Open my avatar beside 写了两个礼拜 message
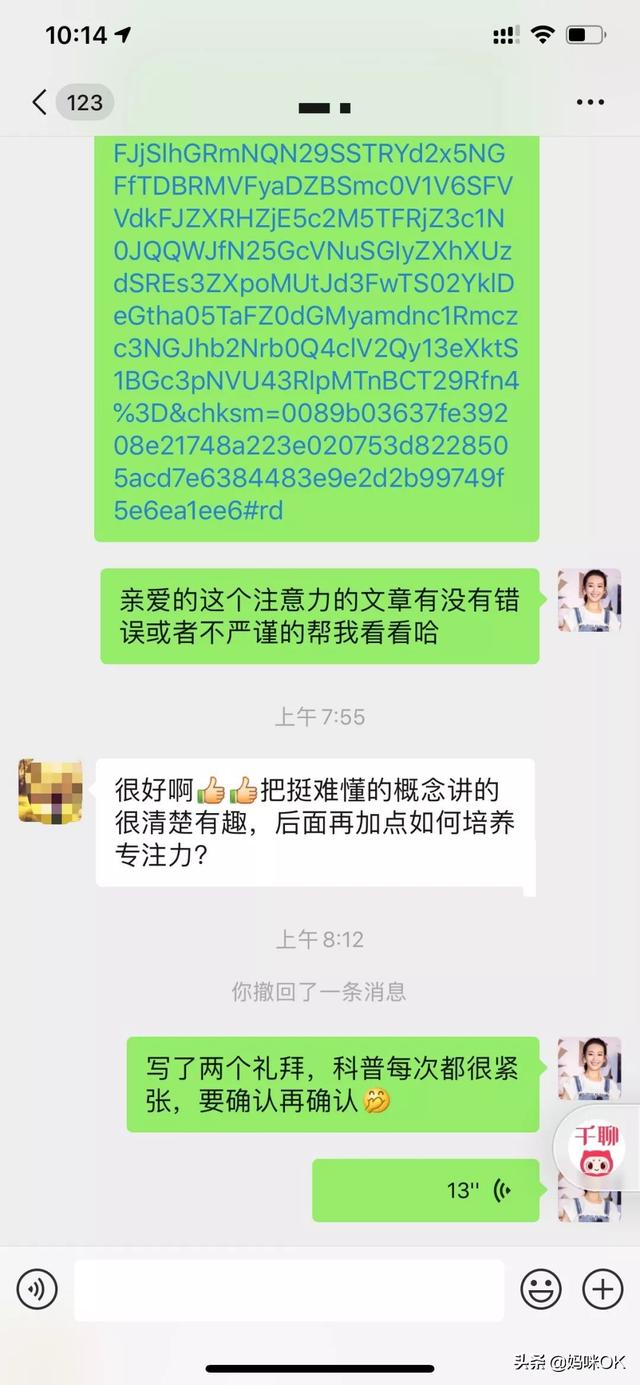This screenshot has width=640, height=1385. click(589, 1069)
